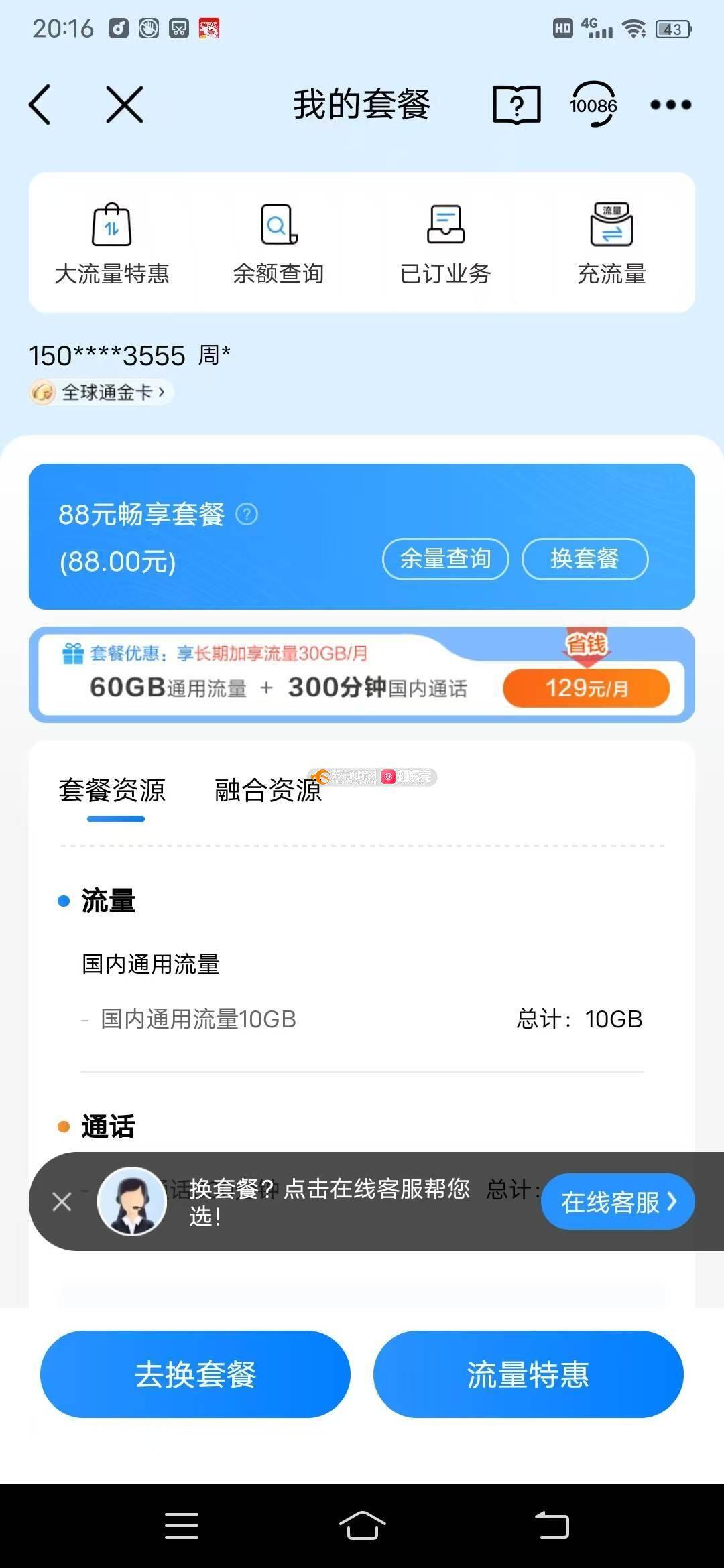This screenshot has height=1568, width=724.
Task: Contact 10086 customer service headset
Action: [593, 105]
